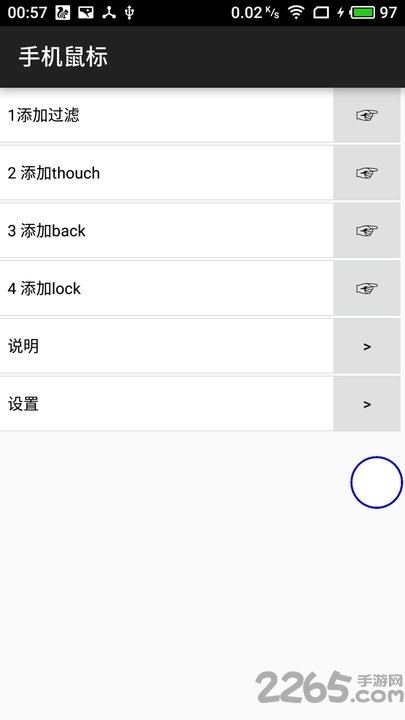
Task: Tap the hand button beside 2 添加thouch
Action: click(x=366, y=173)
